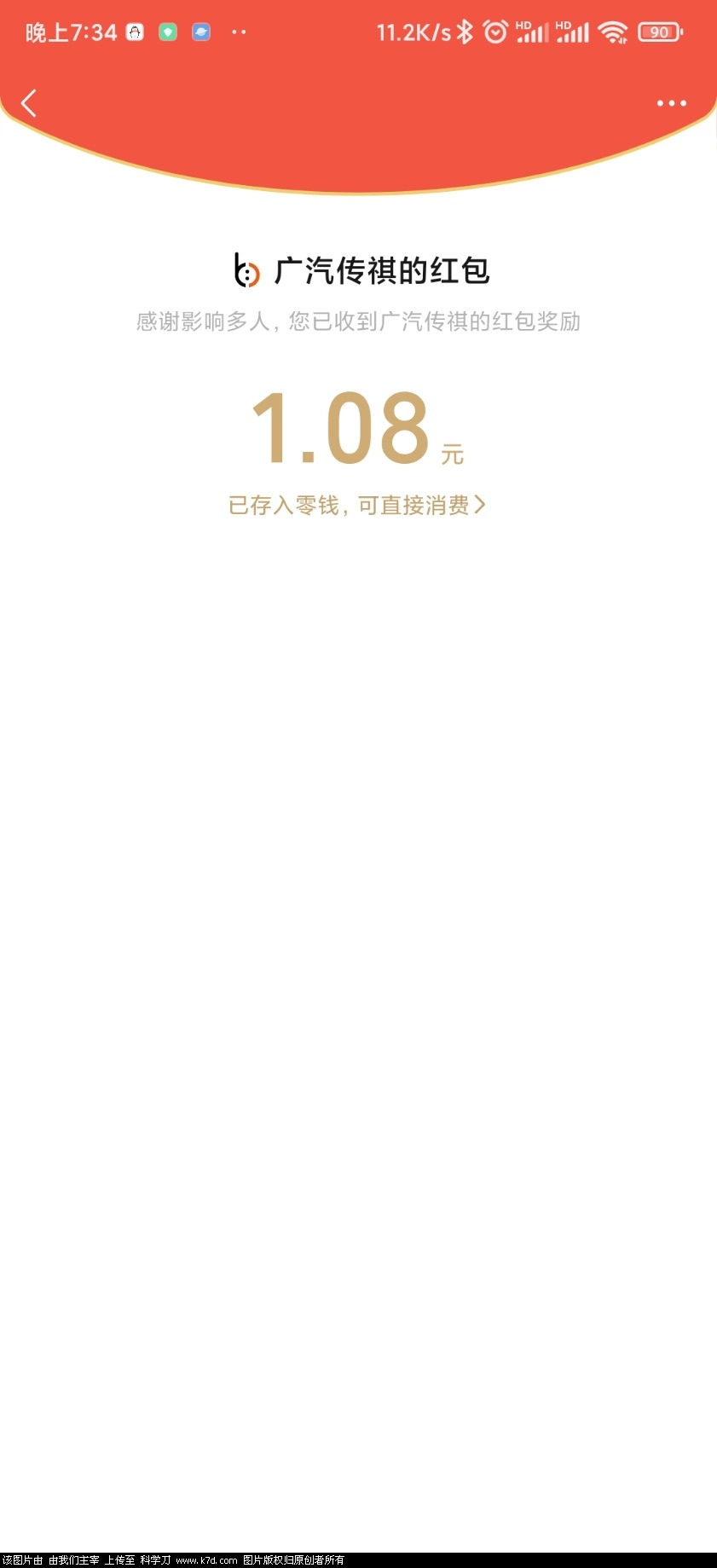Expand the 已存入零钱 chevron for details
Viewport: 717px width, 1568px height.
483,504
